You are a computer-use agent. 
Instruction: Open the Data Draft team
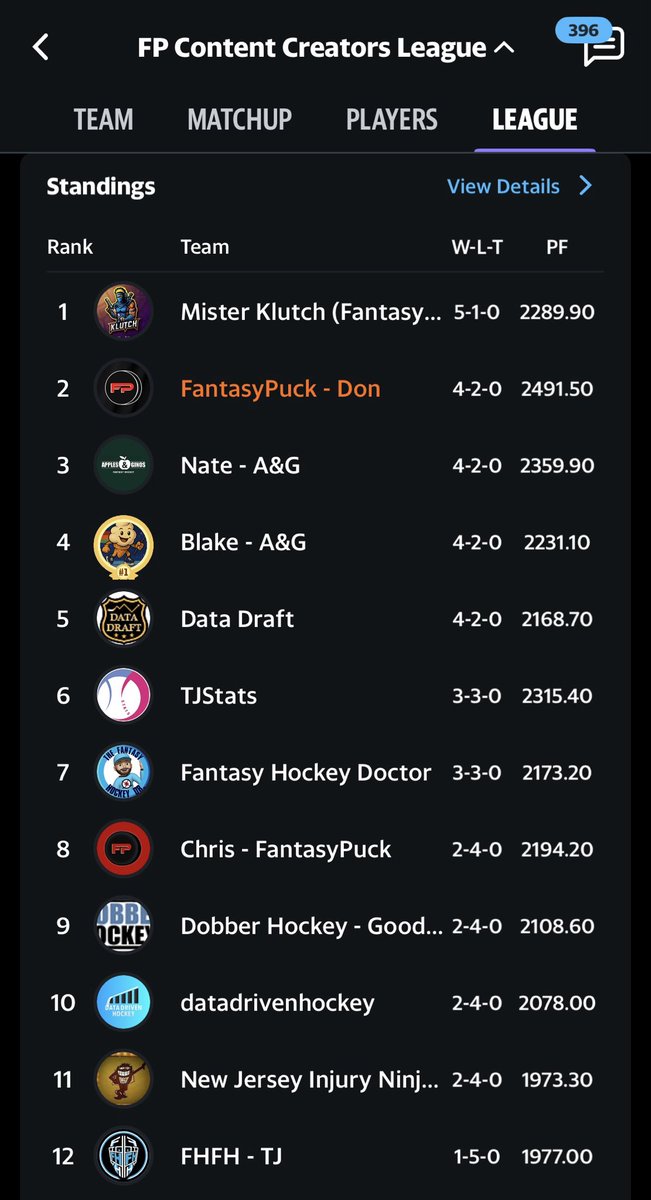coord(237,619)
